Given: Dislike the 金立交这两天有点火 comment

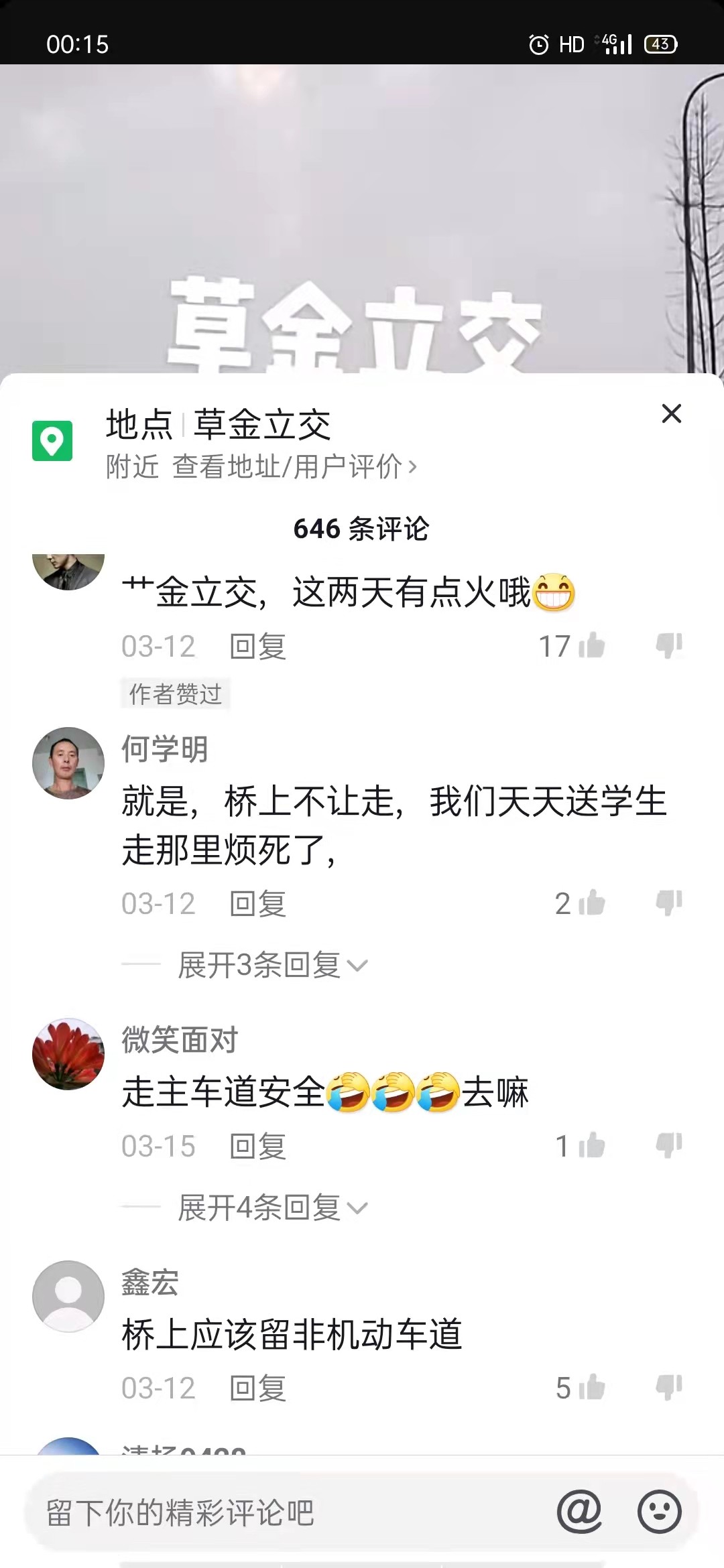Looking at the screenshot, I should (x=668, y=646).
